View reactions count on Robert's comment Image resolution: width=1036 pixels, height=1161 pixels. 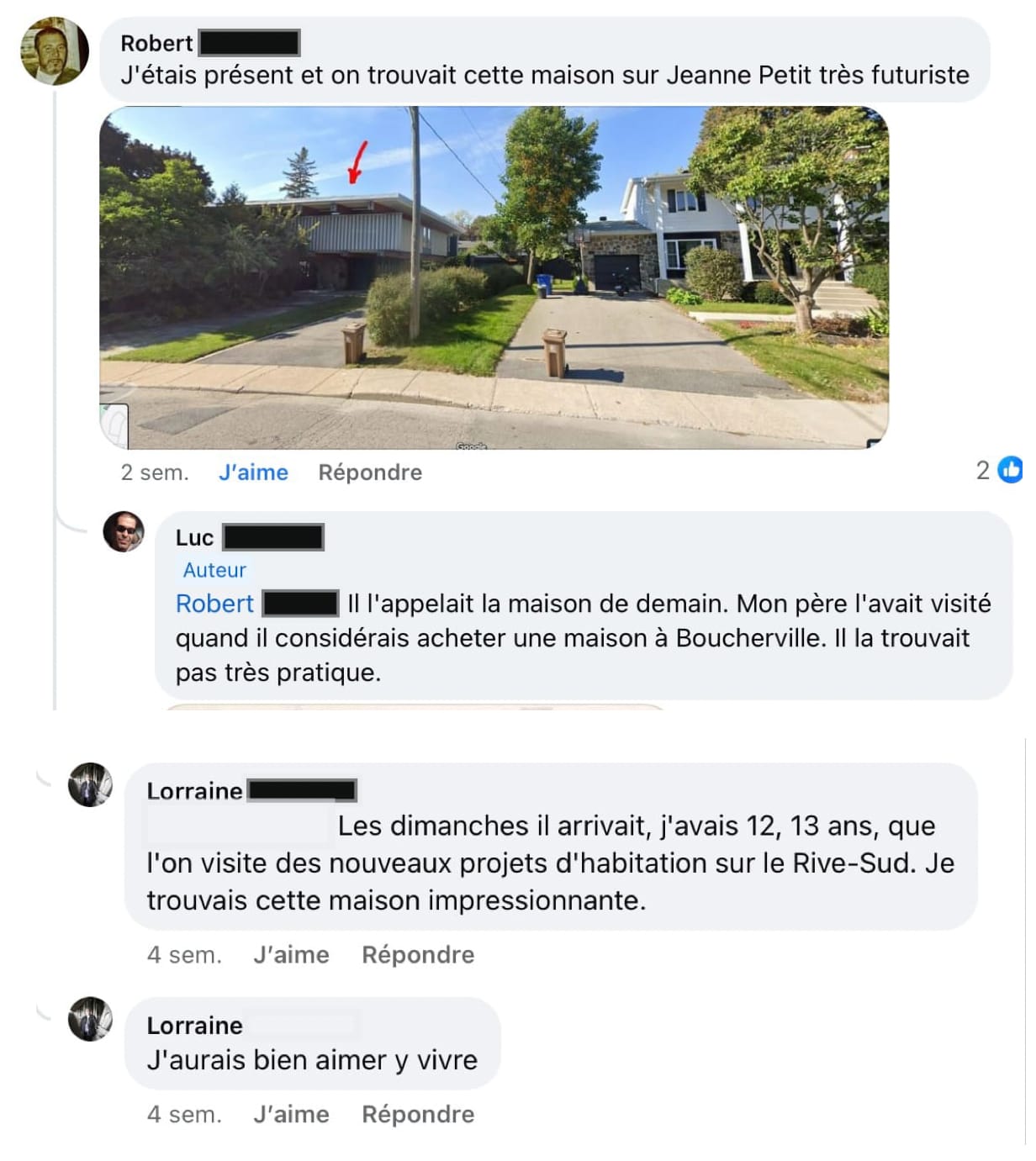pos(999,470)
